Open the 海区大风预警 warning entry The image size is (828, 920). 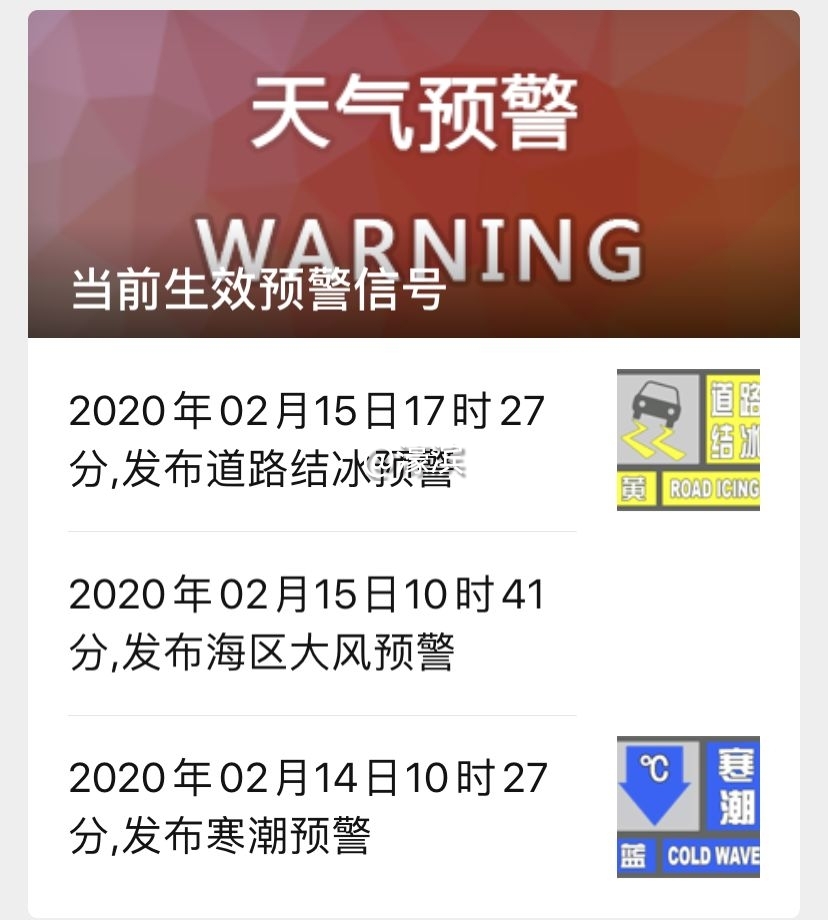(x=310, y=624)
